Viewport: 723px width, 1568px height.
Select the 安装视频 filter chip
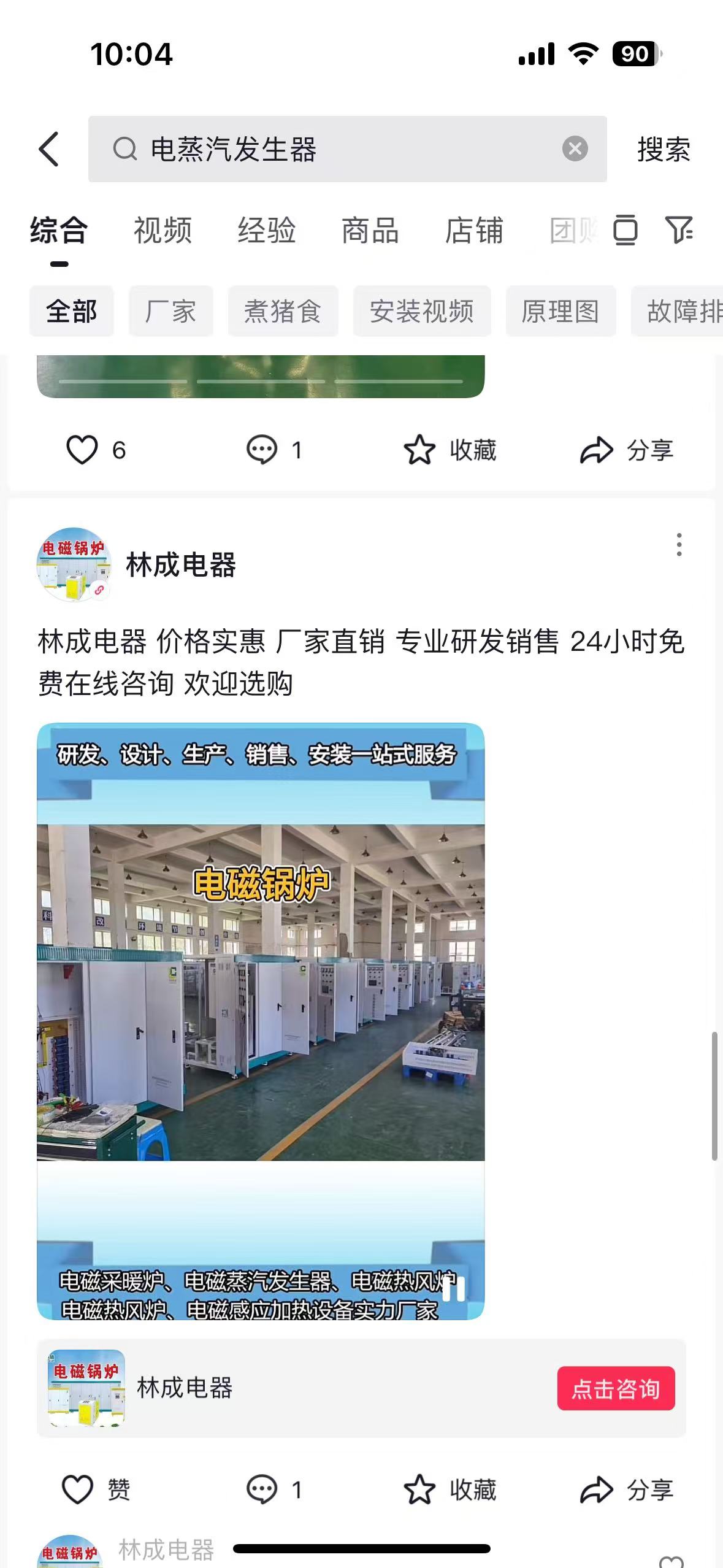point(421,311)
